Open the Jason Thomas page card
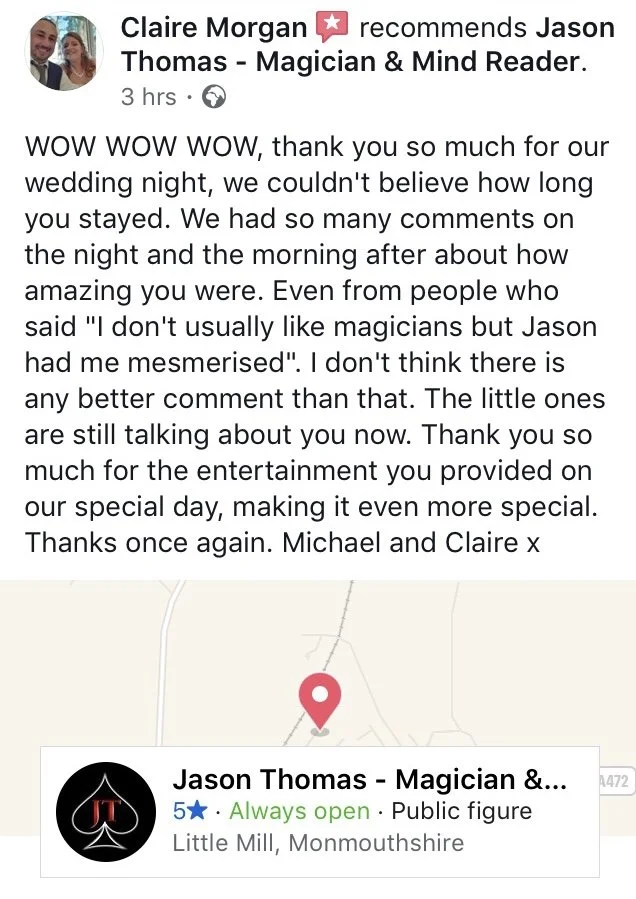The height and width of the screenshot is (899, 636). pyautogui.click(x=320, y=812)
